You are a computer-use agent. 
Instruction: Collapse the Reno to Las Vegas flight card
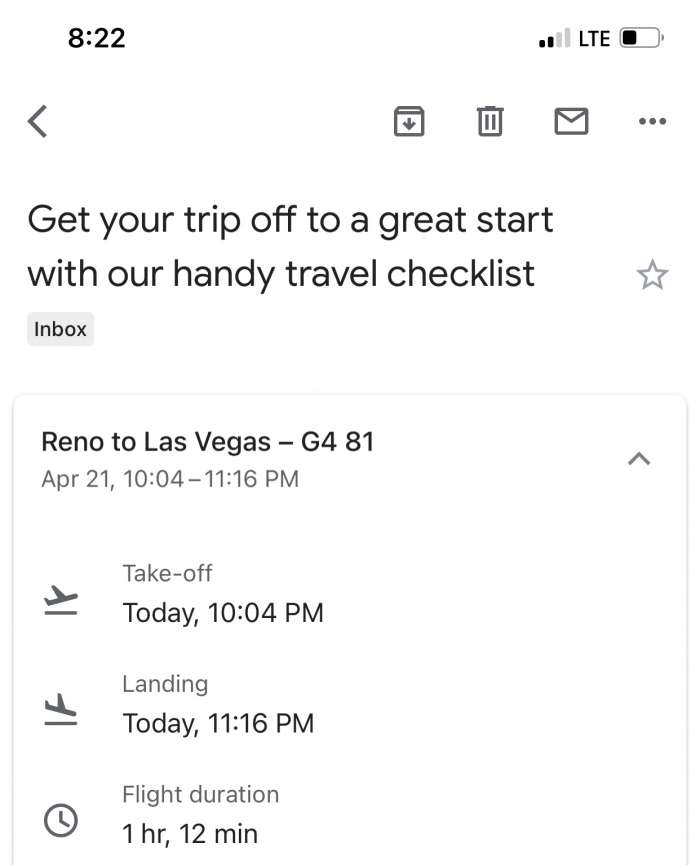click(639, 459)
